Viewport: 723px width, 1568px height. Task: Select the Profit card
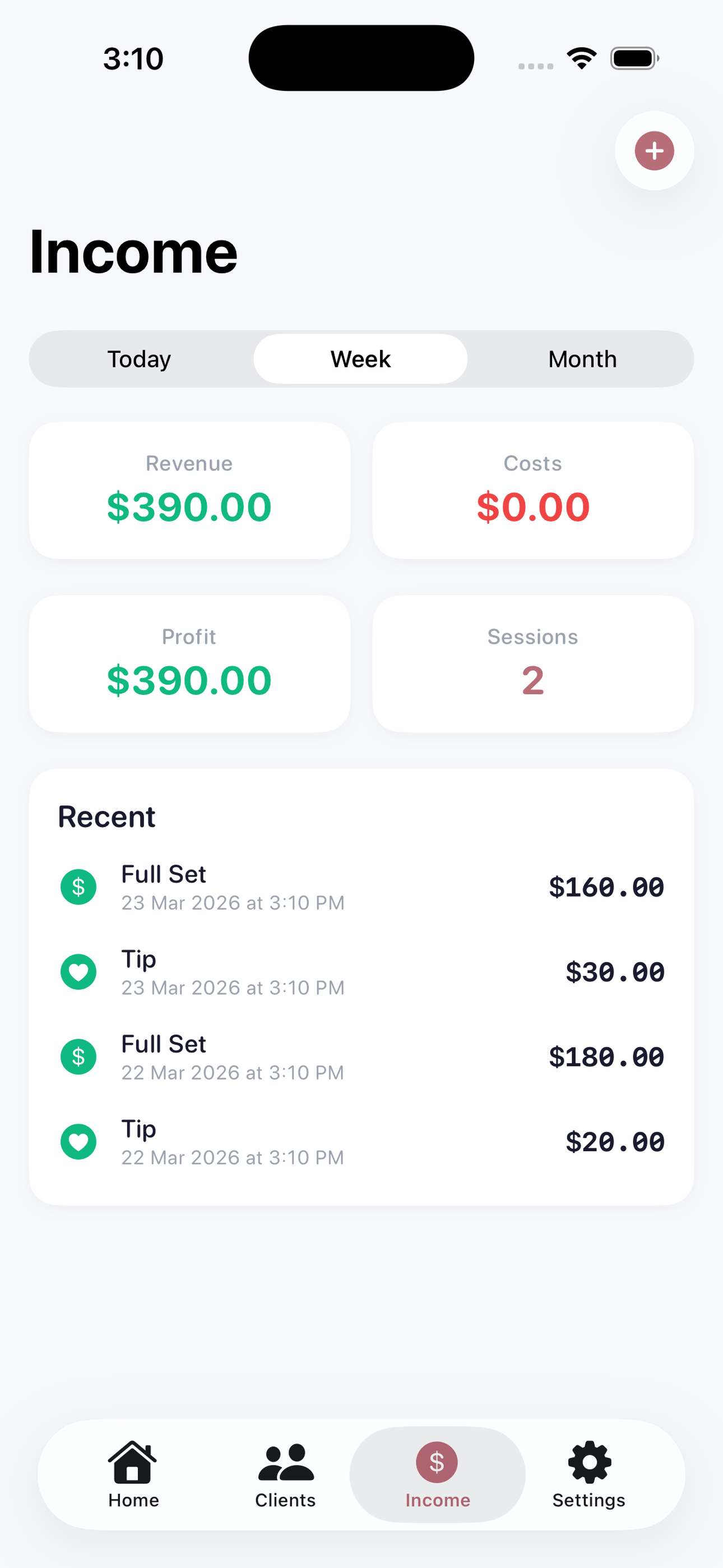point(189,663)
